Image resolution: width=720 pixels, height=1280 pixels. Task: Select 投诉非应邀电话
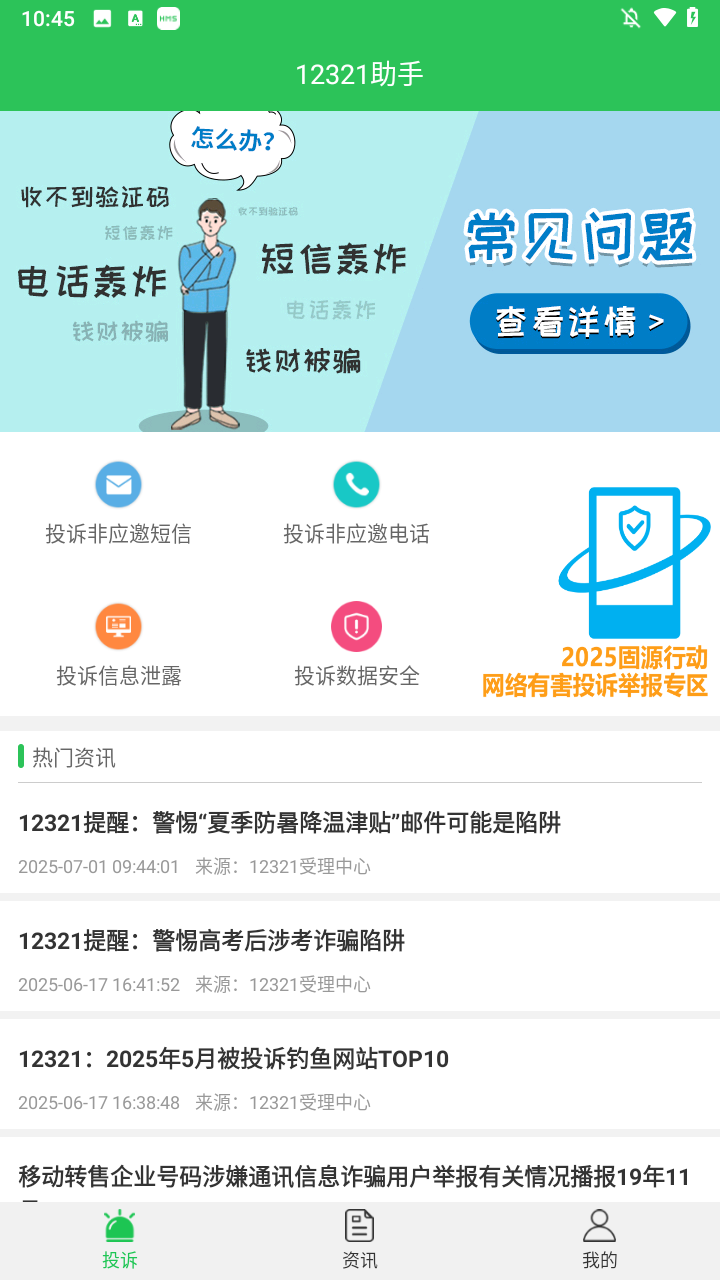pos(356,505)
